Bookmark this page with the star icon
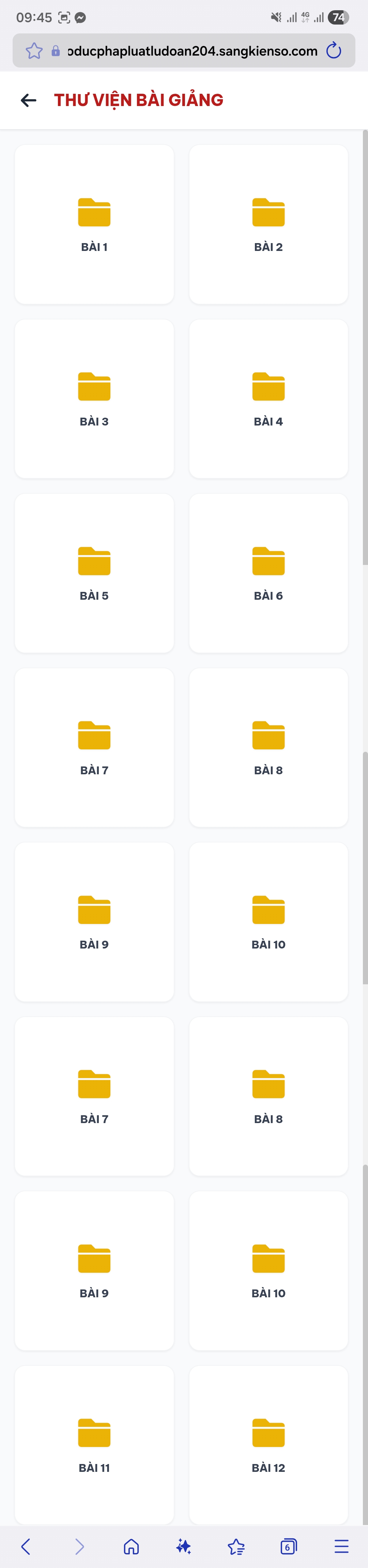368x1568 pixels. [34, 50]
